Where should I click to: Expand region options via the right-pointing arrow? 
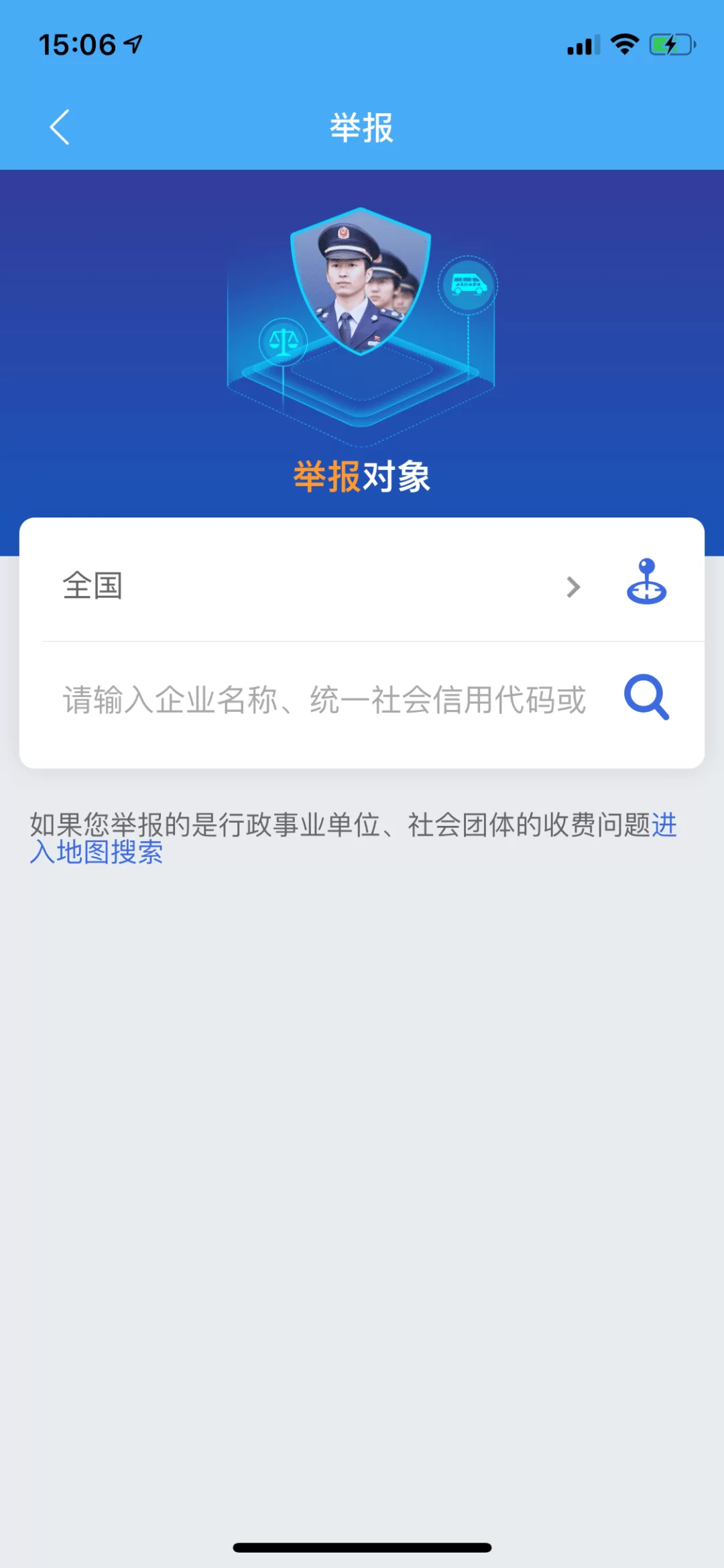click(574, 587)
